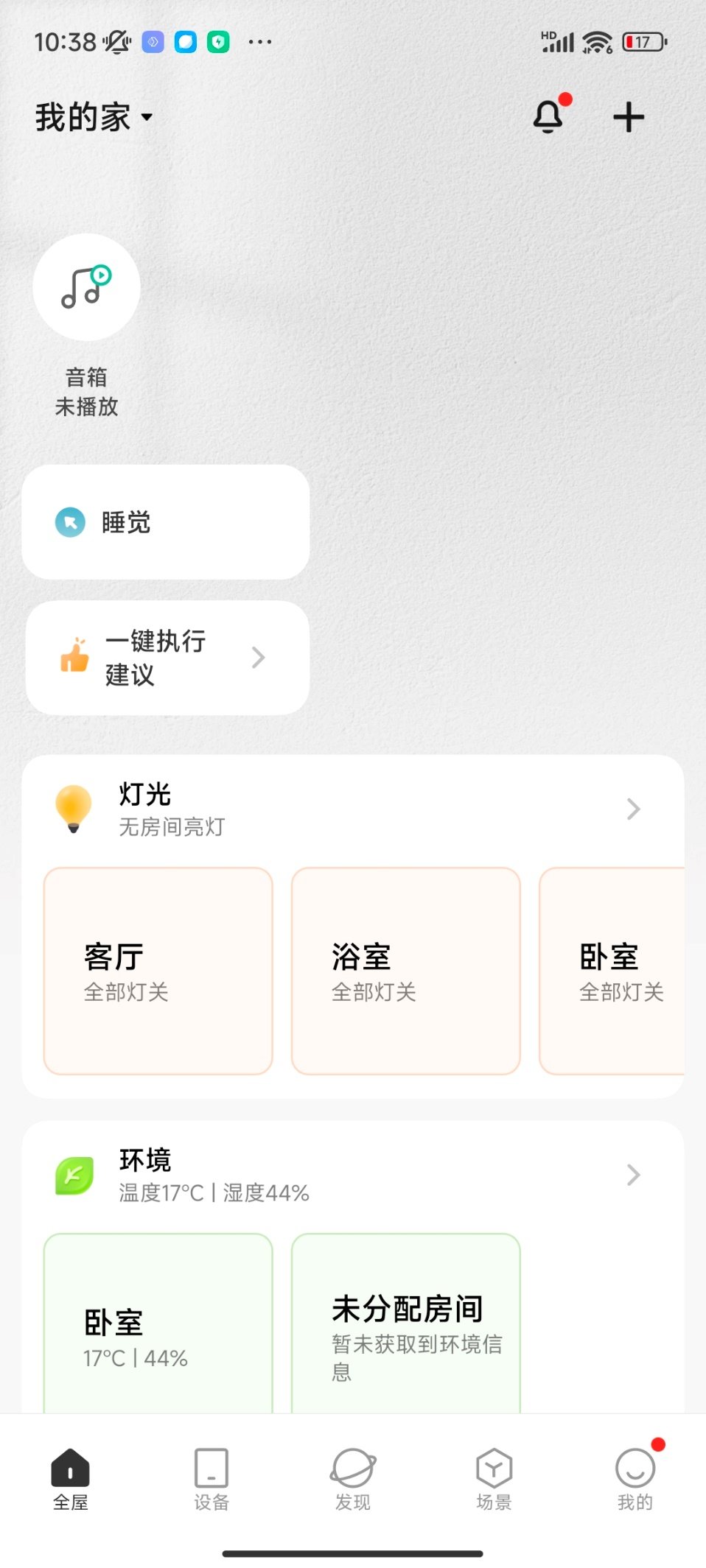The width and height of the screenshot is (706, 1568).
Task: Switch to the 我的 profile tab
Action: point(634,1477)
